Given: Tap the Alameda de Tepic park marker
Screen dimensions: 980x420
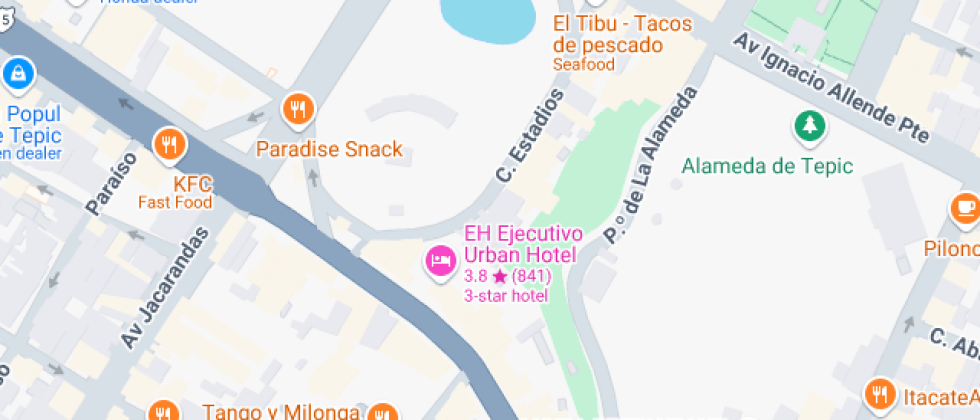Looking at the screenshot, I should click(x=808, y=127).
